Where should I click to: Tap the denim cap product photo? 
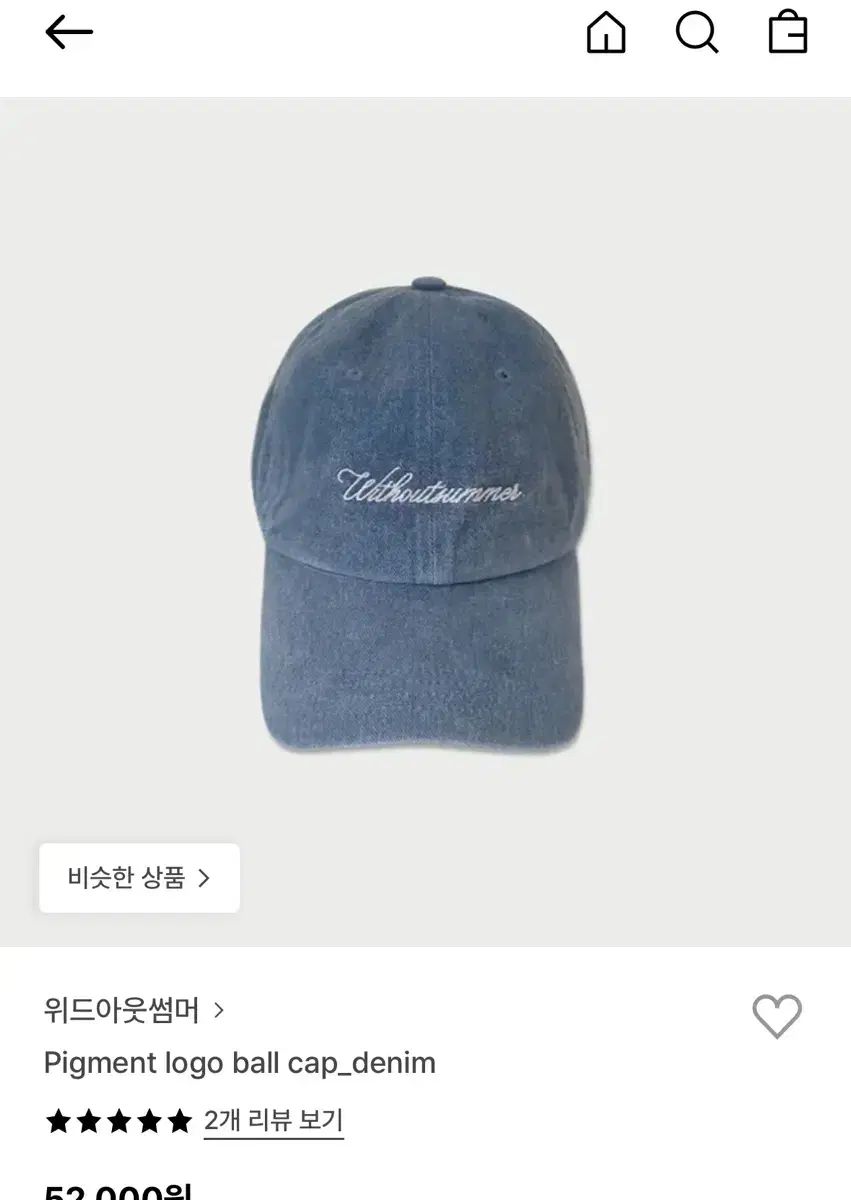coord(425,520)
